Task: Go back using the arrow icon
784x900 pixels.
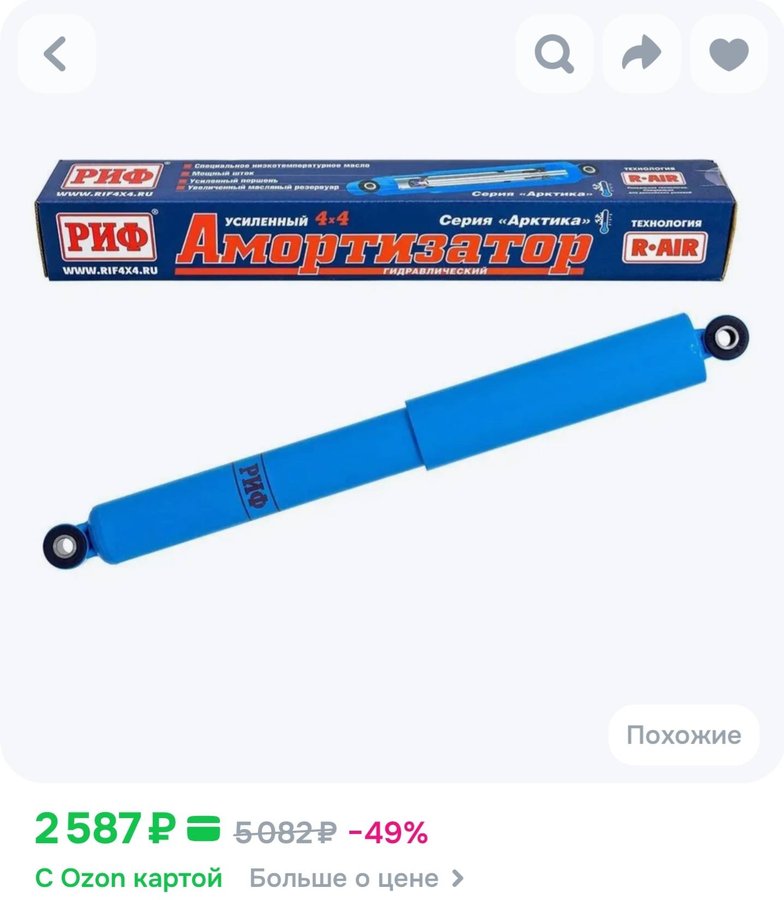Action: click(56, 54)
